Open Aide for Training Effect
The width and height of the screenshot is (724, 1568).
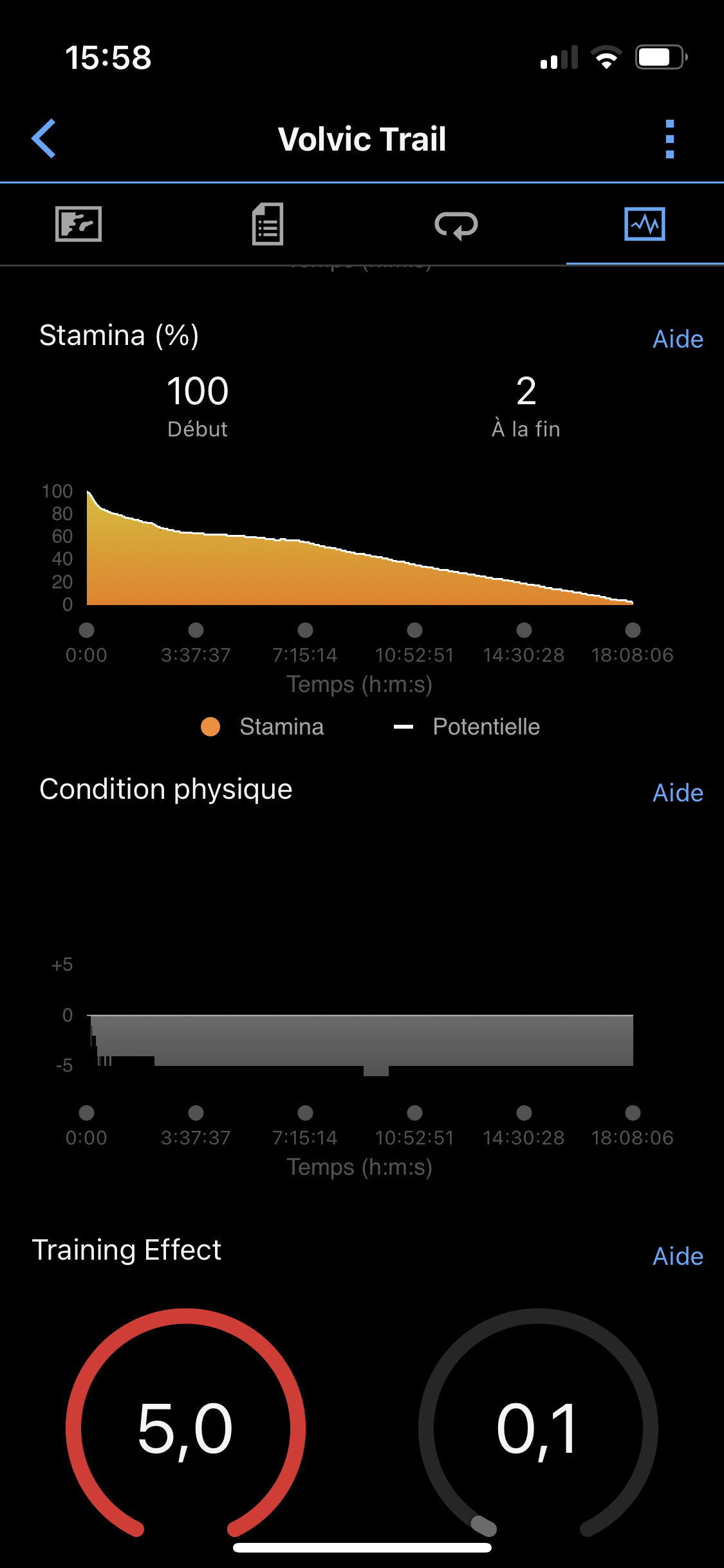pyautogui.click(x=677, y=1256)
